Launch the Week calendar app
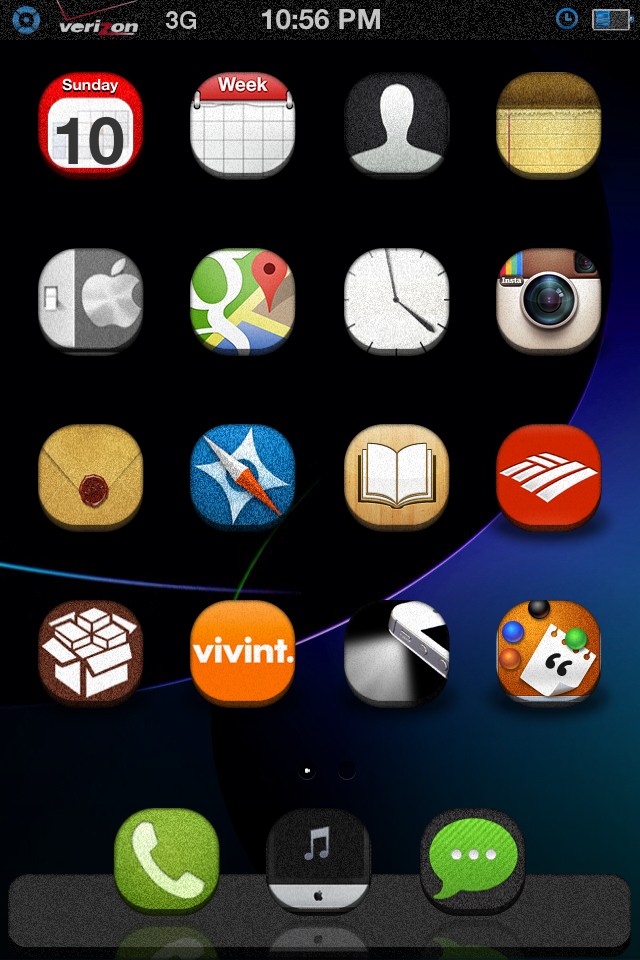Viewport: 640px width, 960px height. [x=243, y=125]
